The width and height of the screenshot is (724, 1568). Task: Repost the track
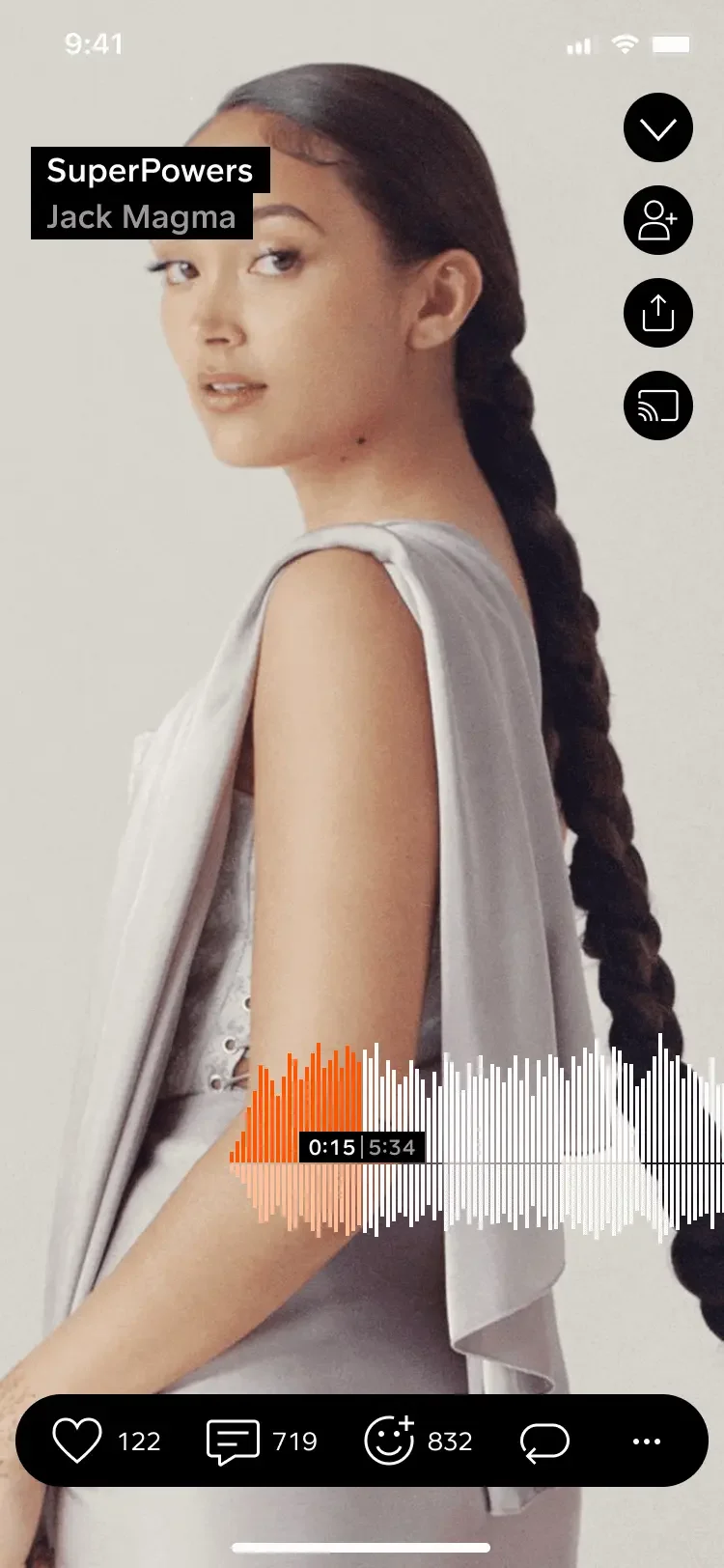coord(544,1441)
